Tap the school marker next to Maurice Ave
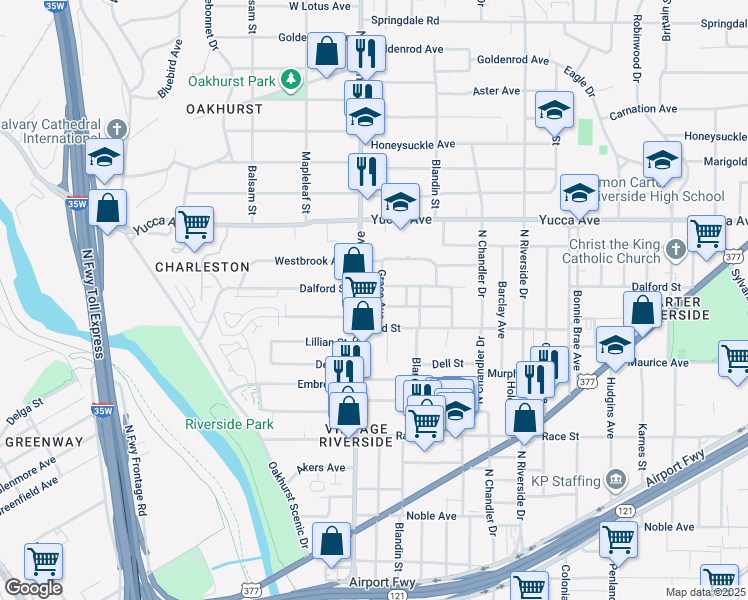 pos(615,348)
